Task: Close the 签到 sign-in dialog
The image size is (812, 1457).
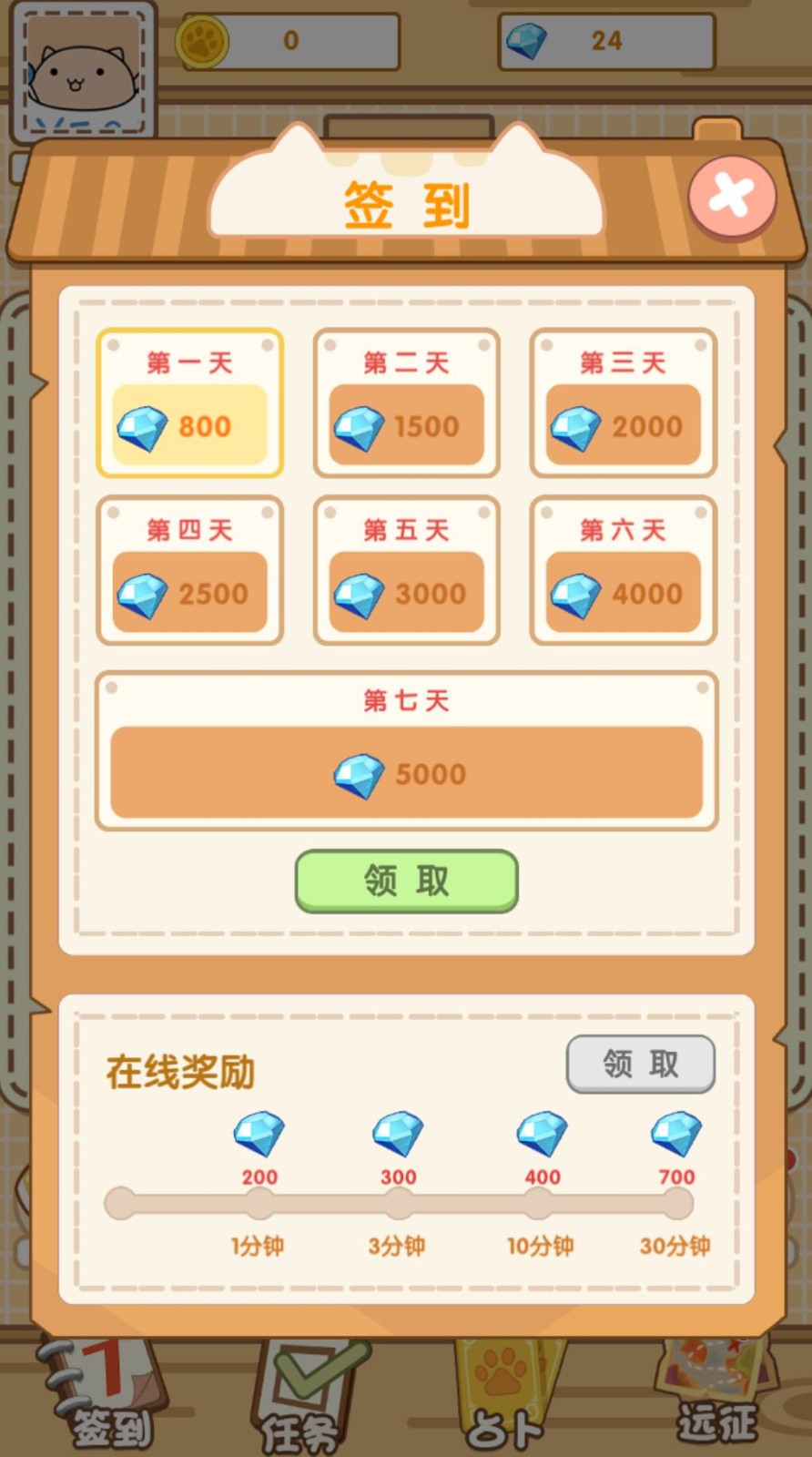Action: (x=731, y=198)
